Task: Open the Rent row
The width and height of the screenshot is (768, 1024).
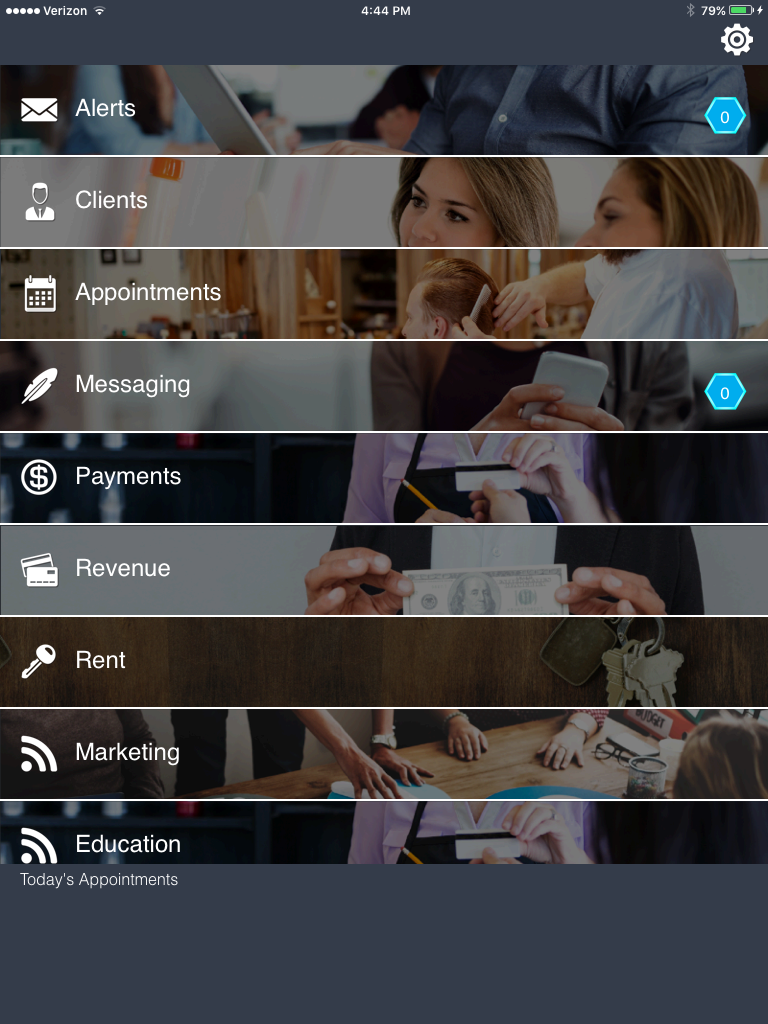Action: tap(100, 661)
